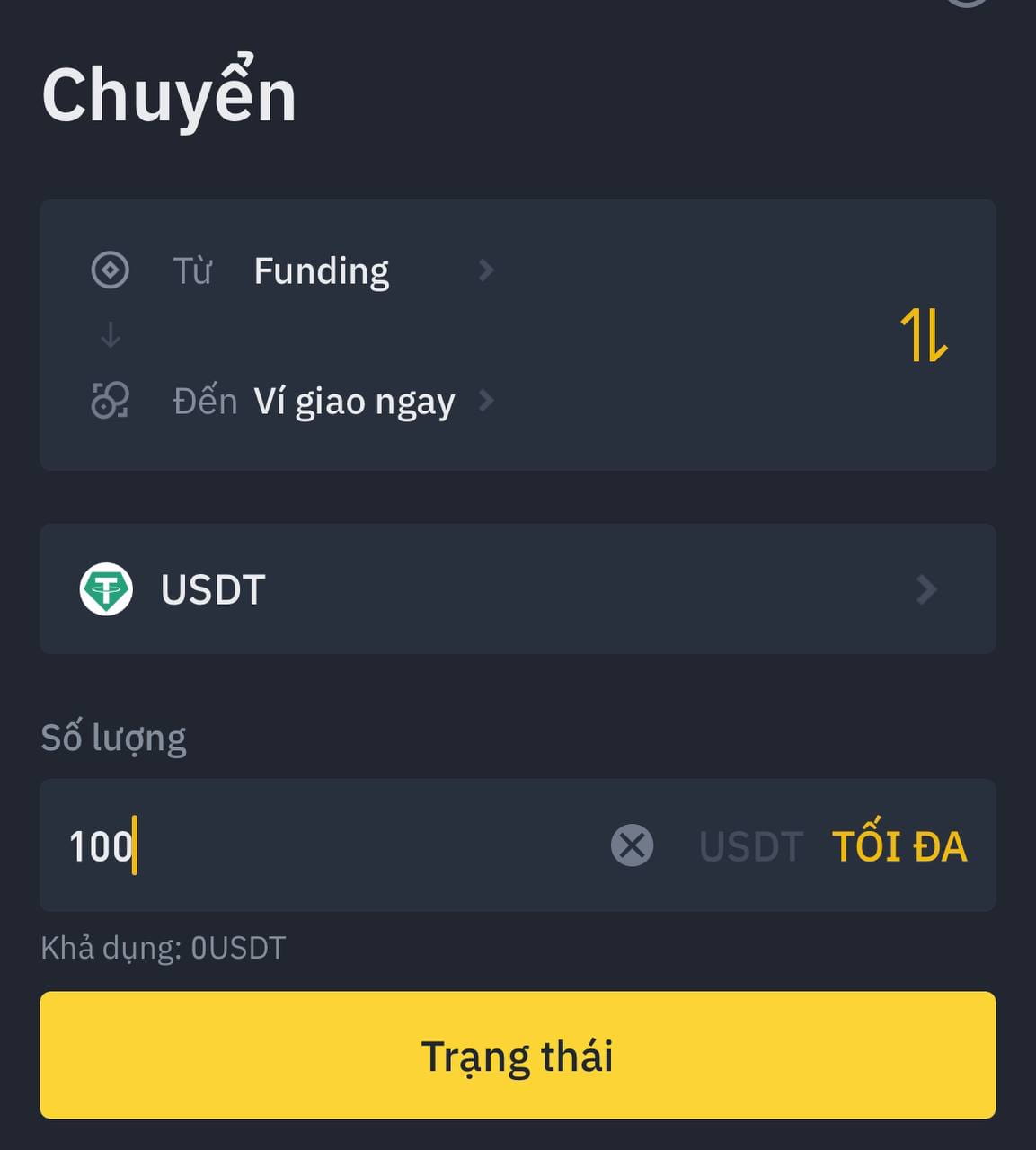Choose the destination wallet Ví giao ngay
The width and height of the screenshot is (1036, 1150).
pyautogui.click(x=354, y=401)
